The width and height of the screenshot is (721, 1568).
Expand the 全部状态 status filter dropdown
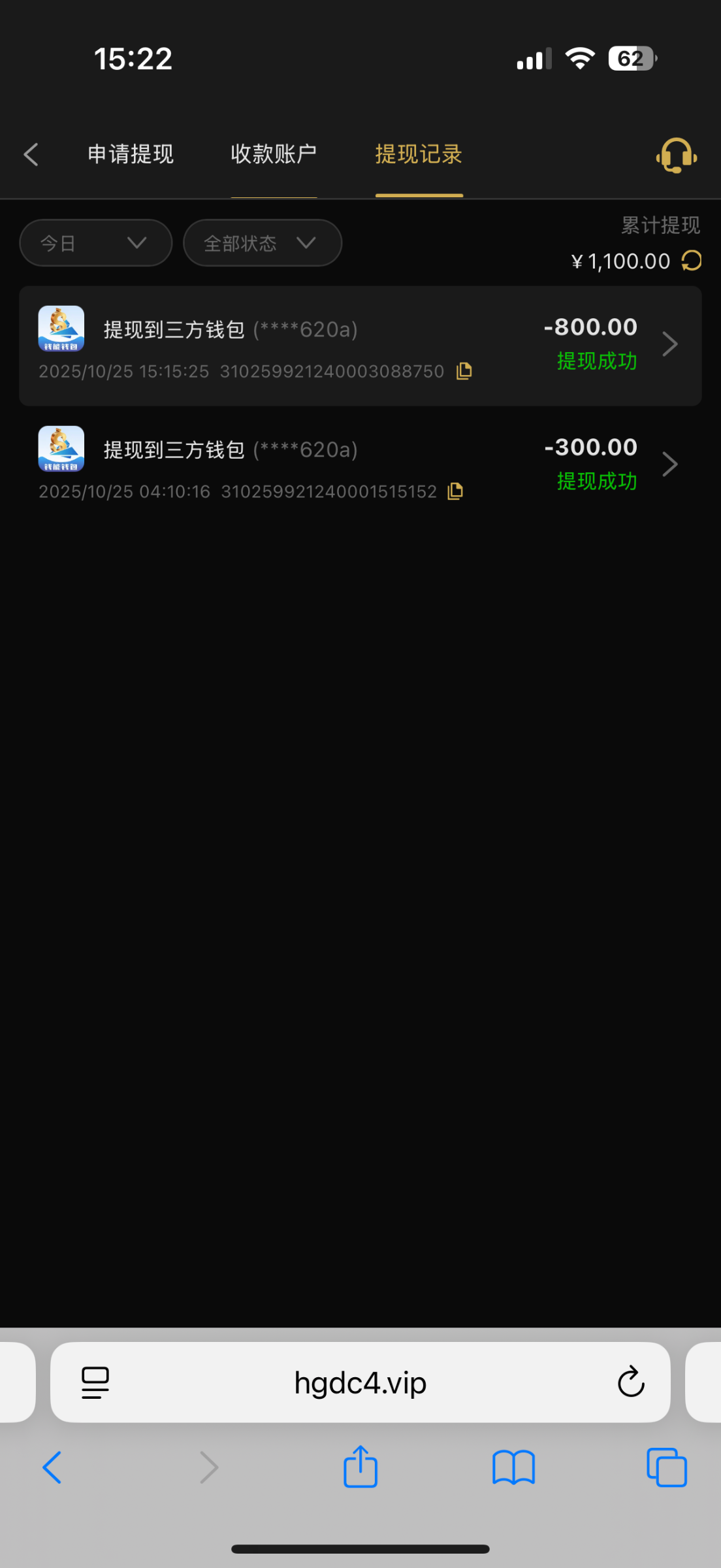262,243
